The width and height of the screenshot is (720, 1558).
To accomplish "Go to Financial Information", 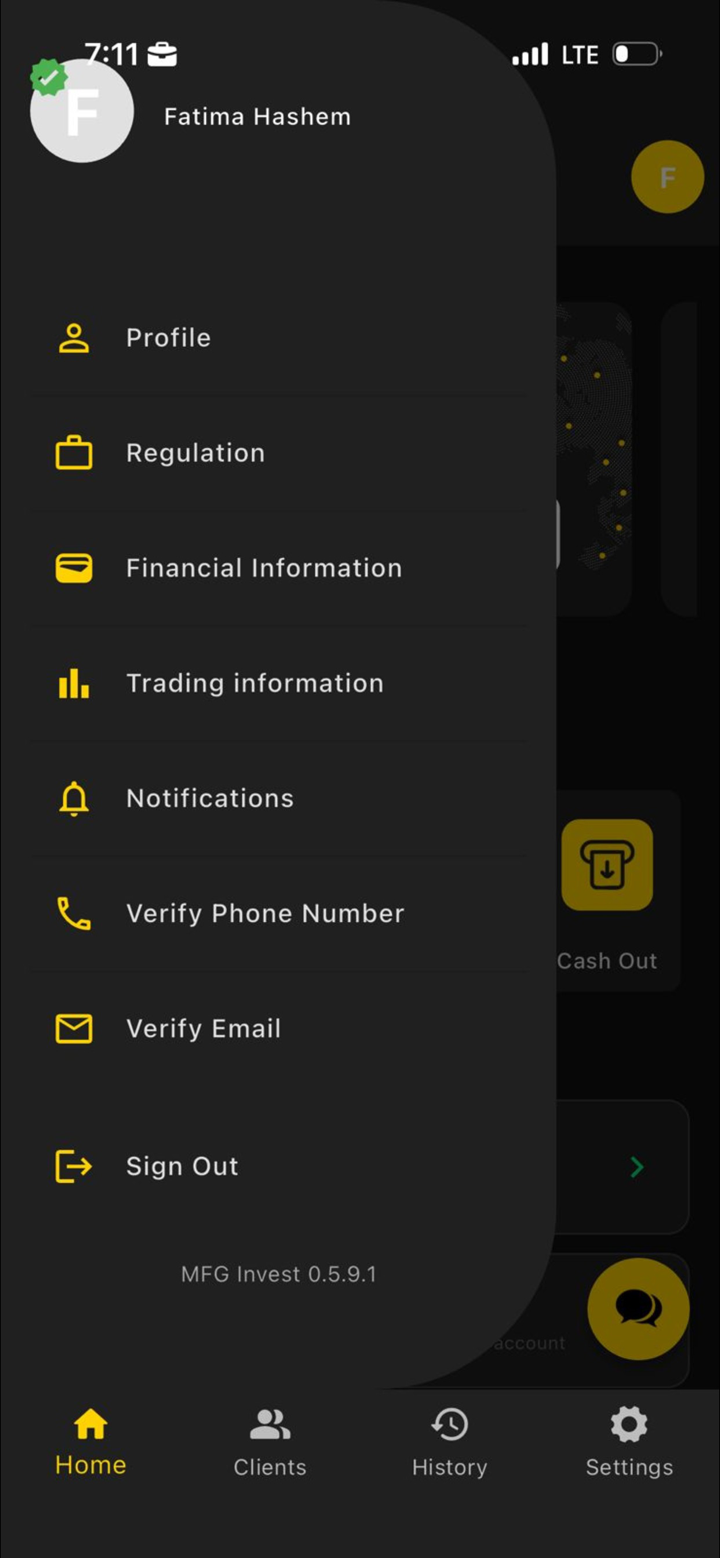I will tap(263, 568).
